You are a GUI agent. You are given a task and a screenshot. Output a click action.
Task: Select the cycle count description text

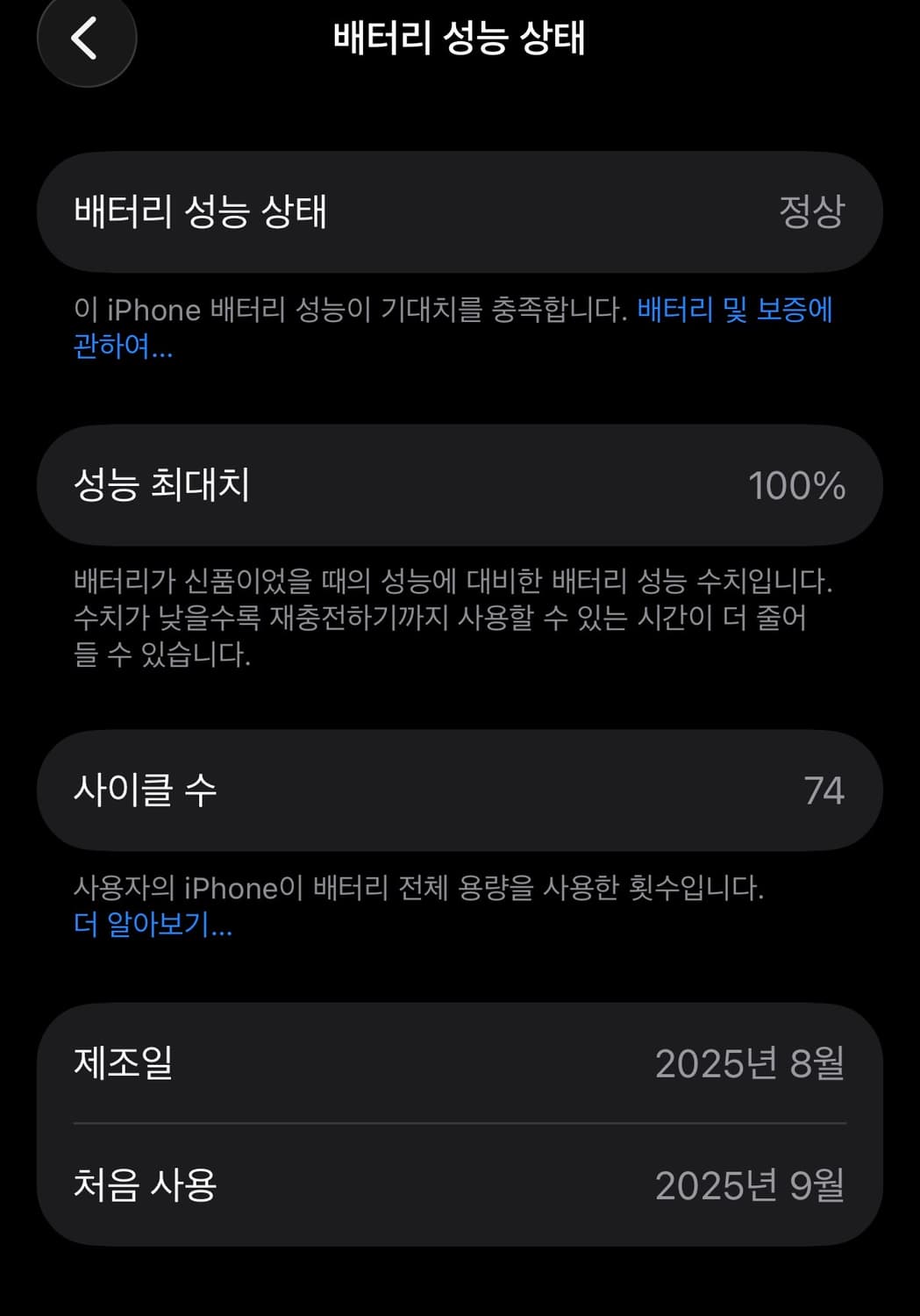[419, 887]
